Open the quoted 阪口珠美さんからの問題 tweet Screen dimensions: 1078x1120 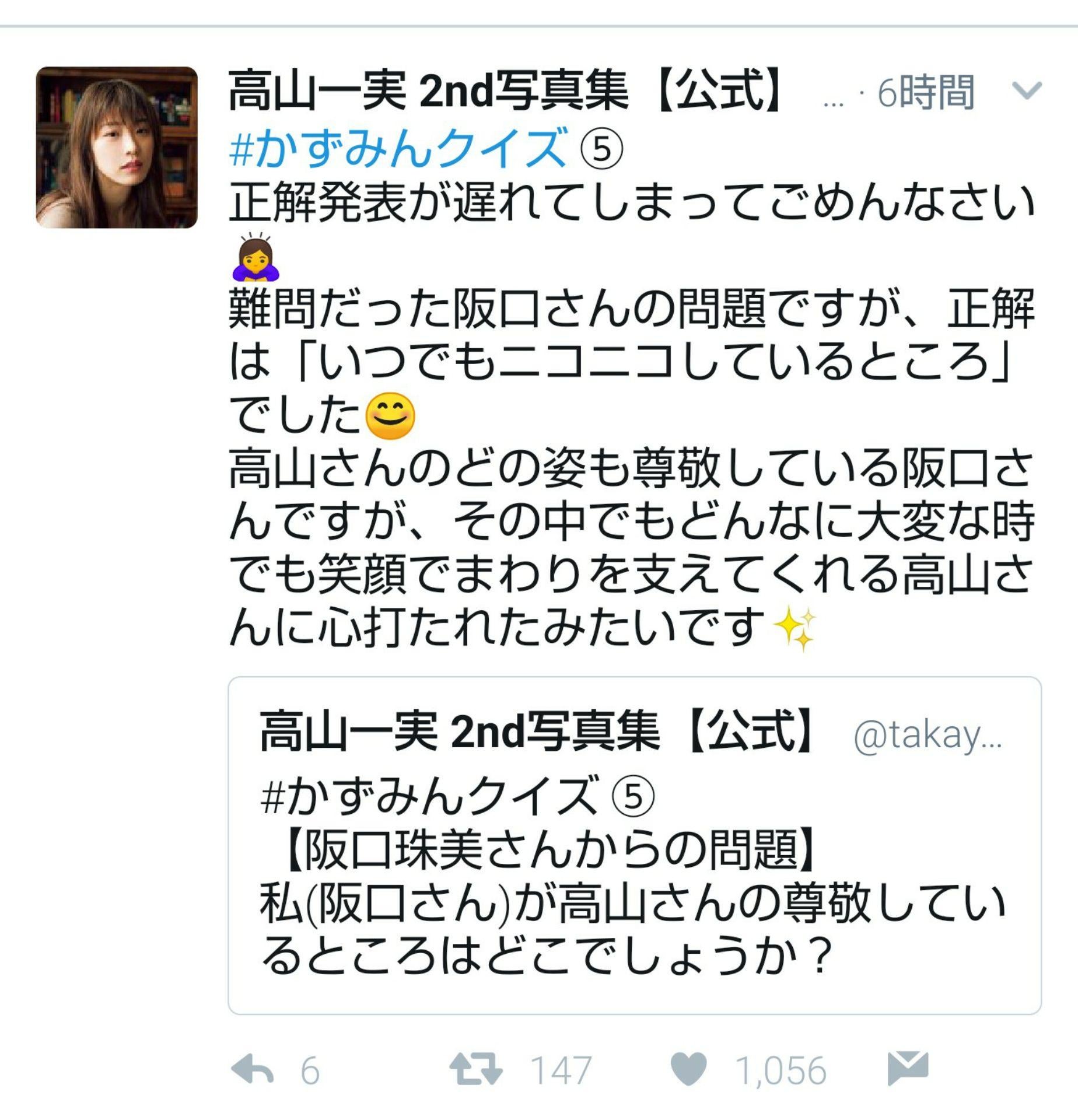[x=634, y=845]
